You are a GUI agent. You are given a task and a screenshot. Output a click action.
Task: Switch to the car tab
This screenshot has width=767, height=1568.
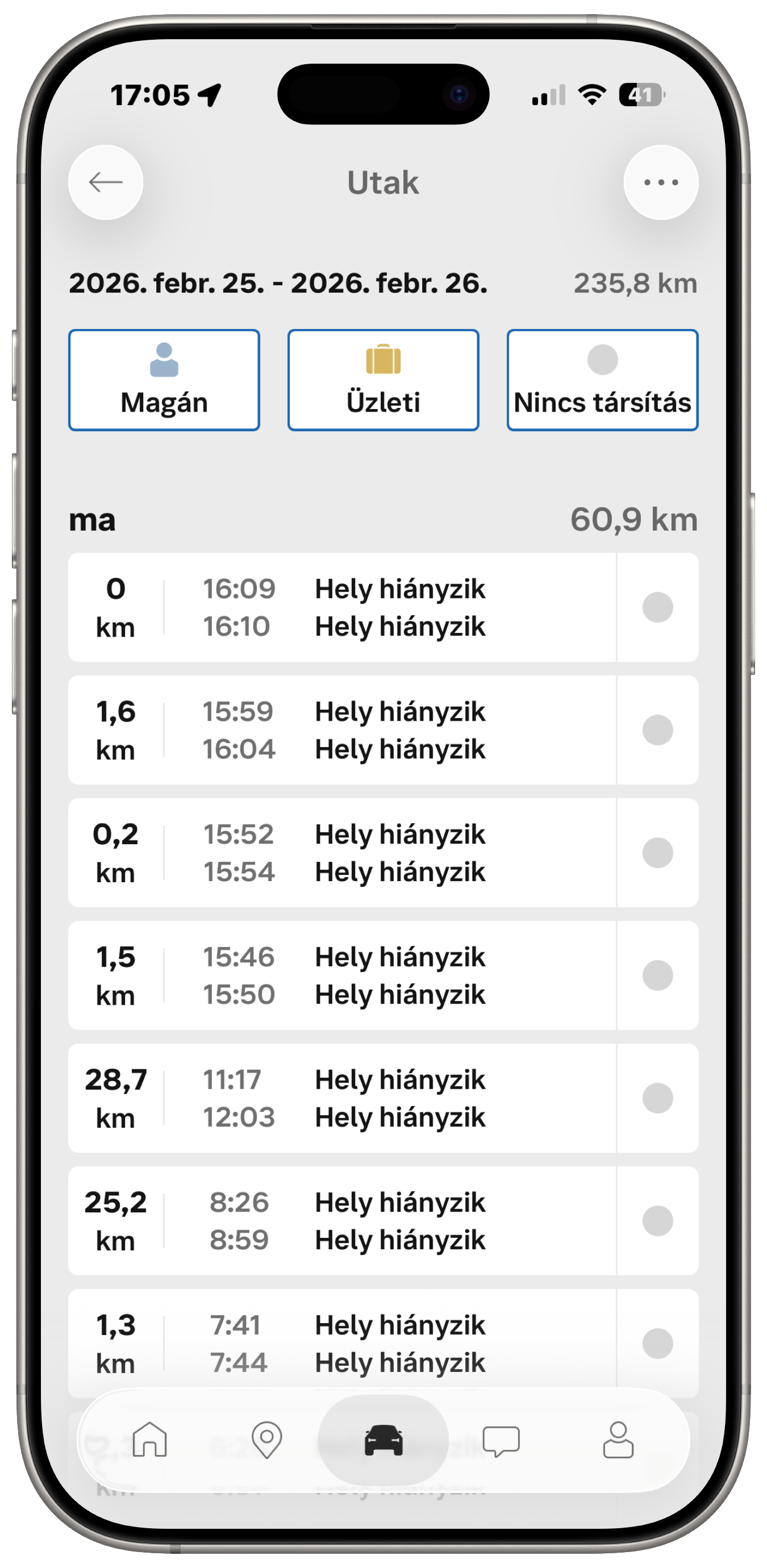click(x=383, y=1440)
